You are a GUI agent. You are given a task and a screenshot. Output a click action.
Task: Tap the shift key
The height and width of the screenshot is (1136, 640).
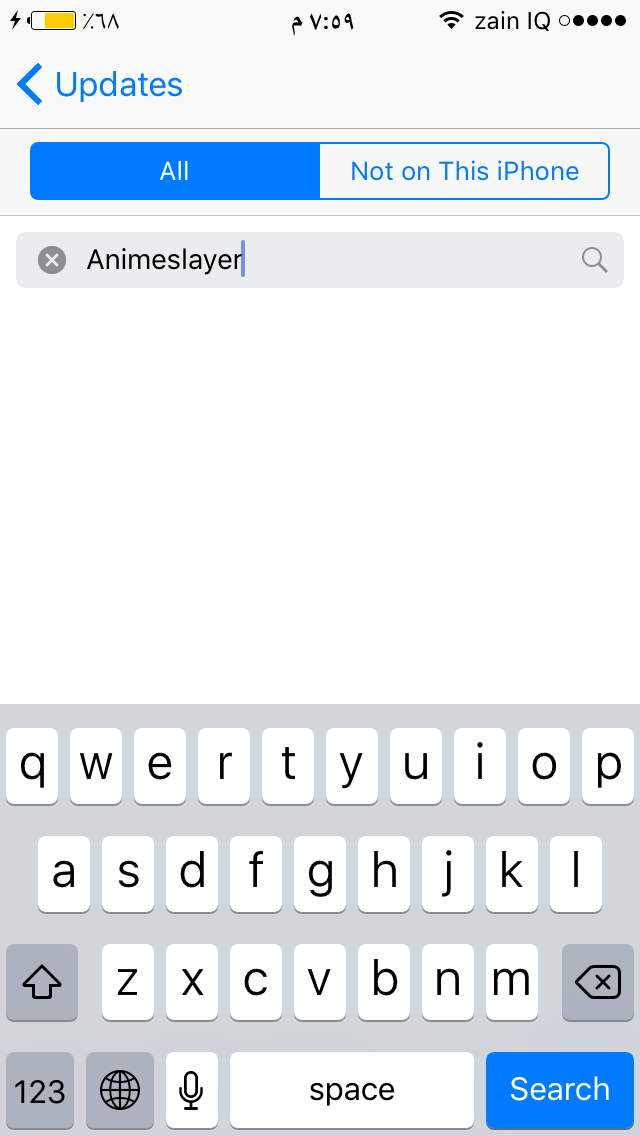(x=42, y=983)
